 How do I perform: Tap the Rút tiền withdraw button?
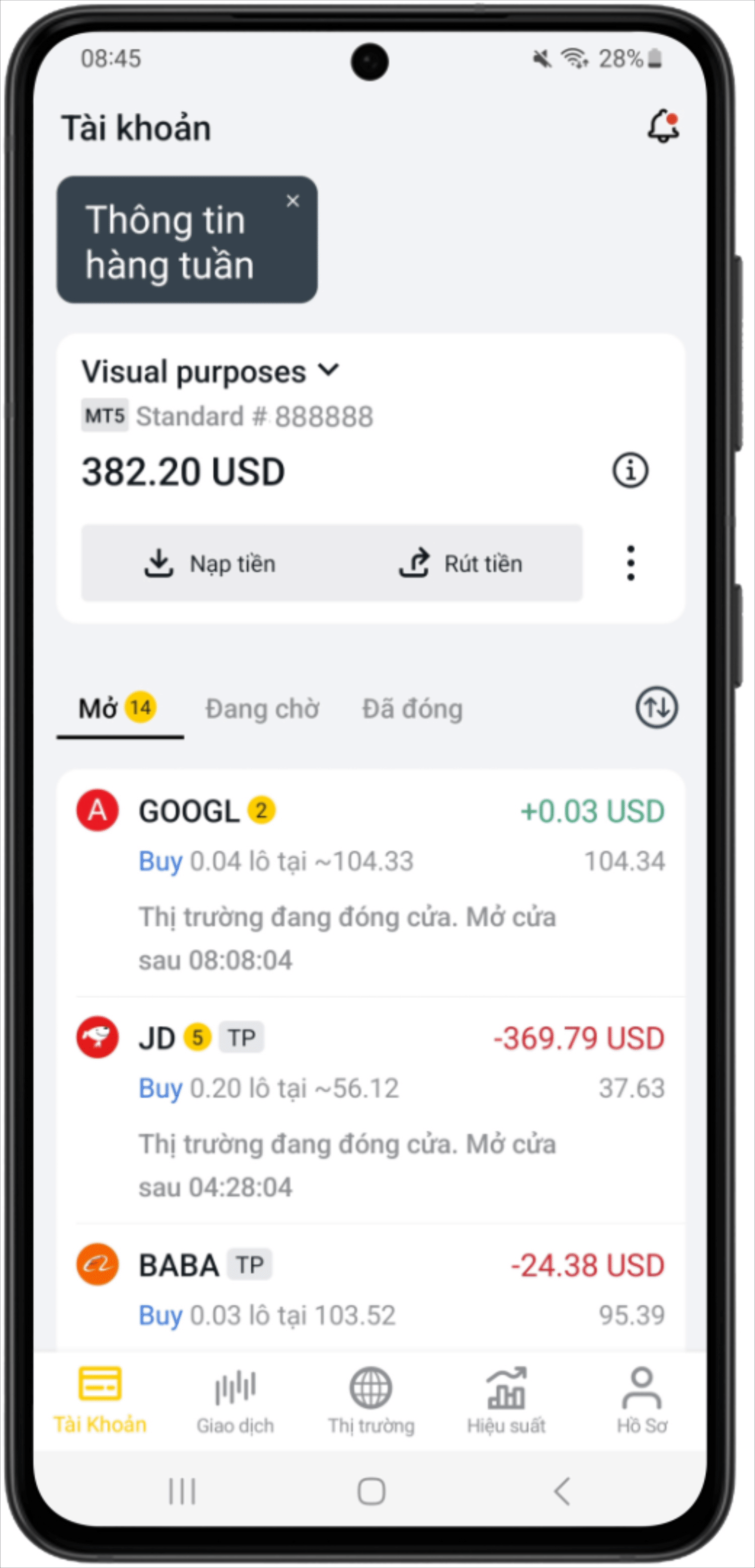(461, 563)
